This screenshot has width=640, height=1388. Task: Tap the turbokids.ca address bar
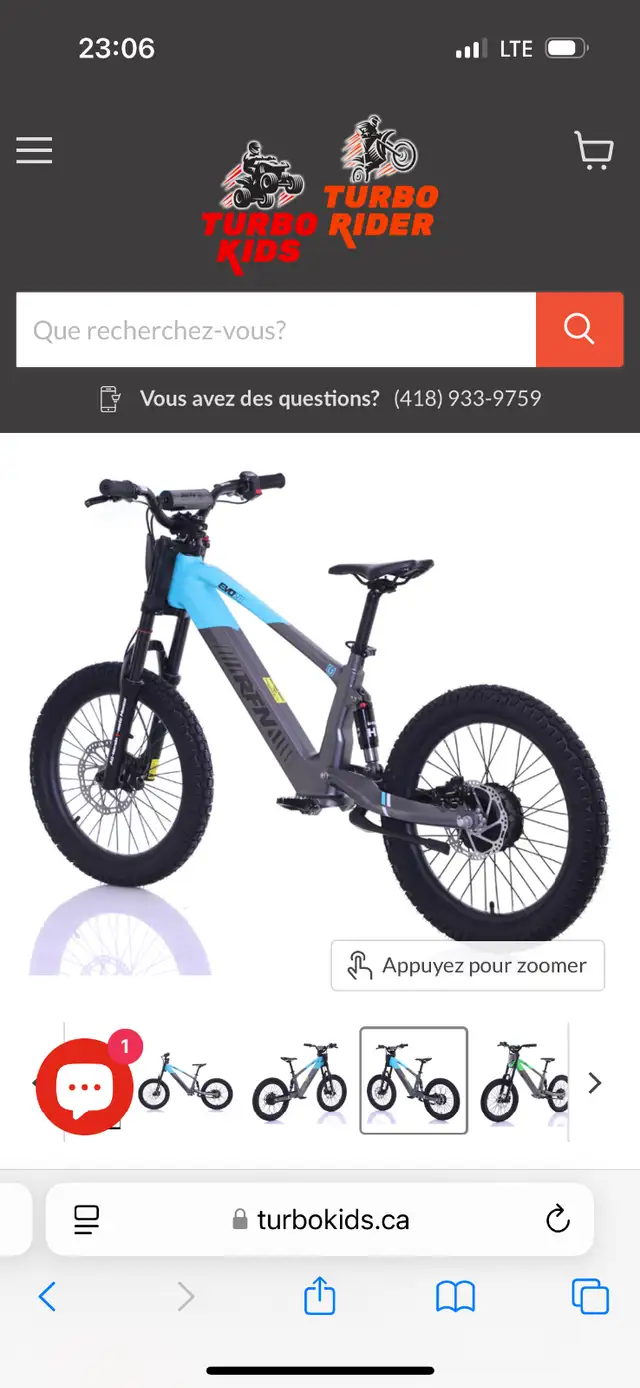(320, 1220)
